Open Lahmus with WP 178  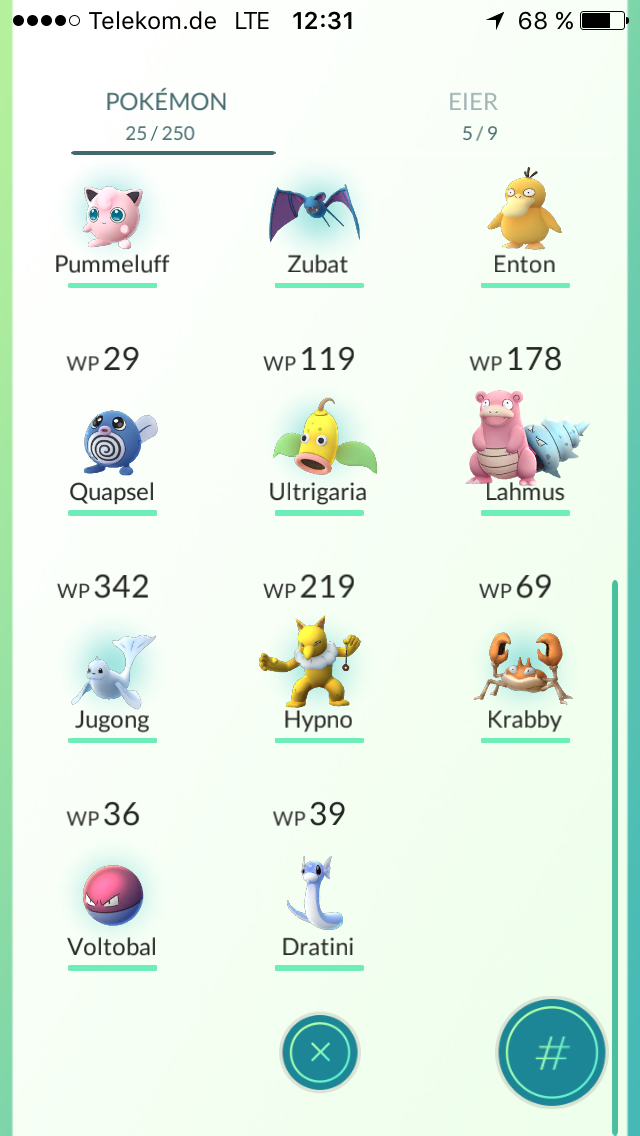(x=525, y=431)
